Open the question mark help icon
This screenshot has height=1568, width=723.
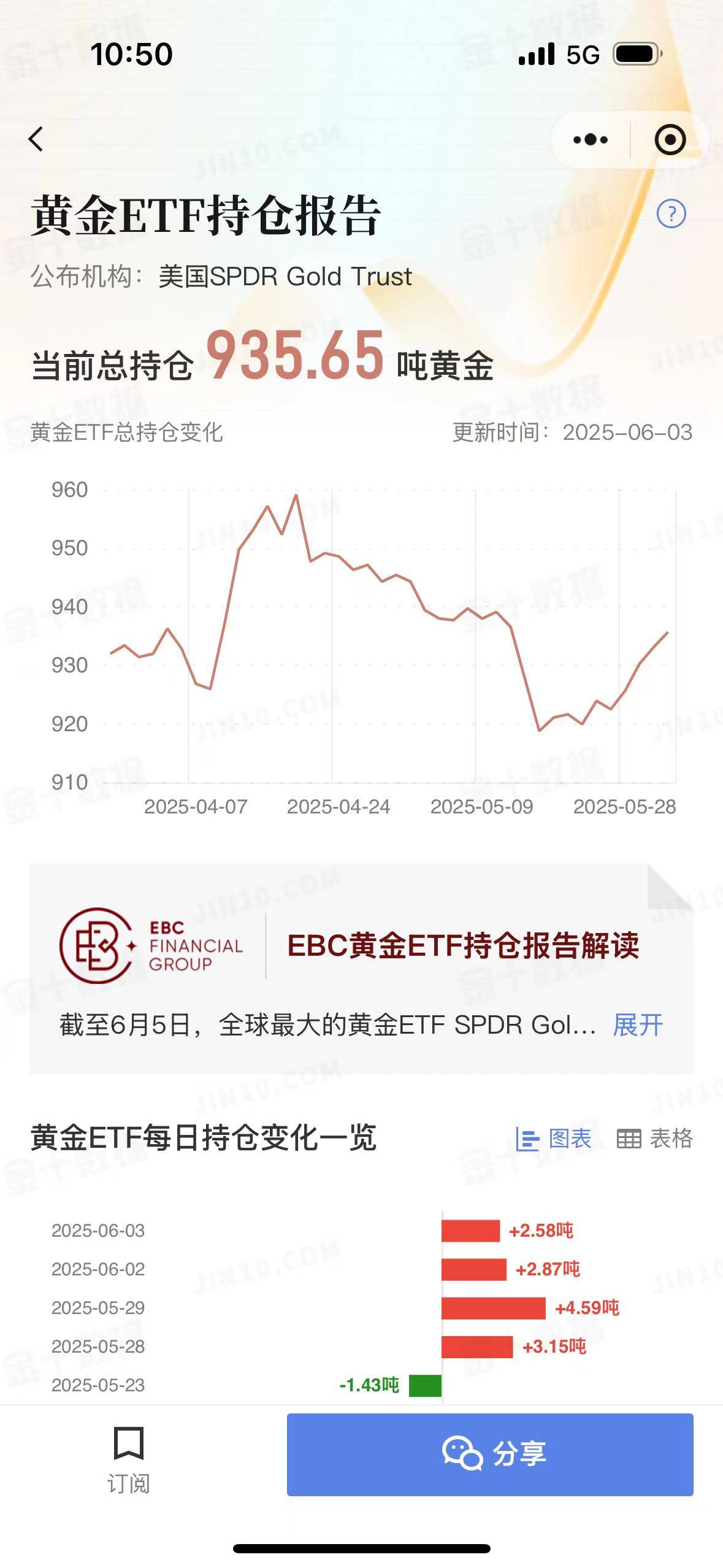[x=671, y=214]
